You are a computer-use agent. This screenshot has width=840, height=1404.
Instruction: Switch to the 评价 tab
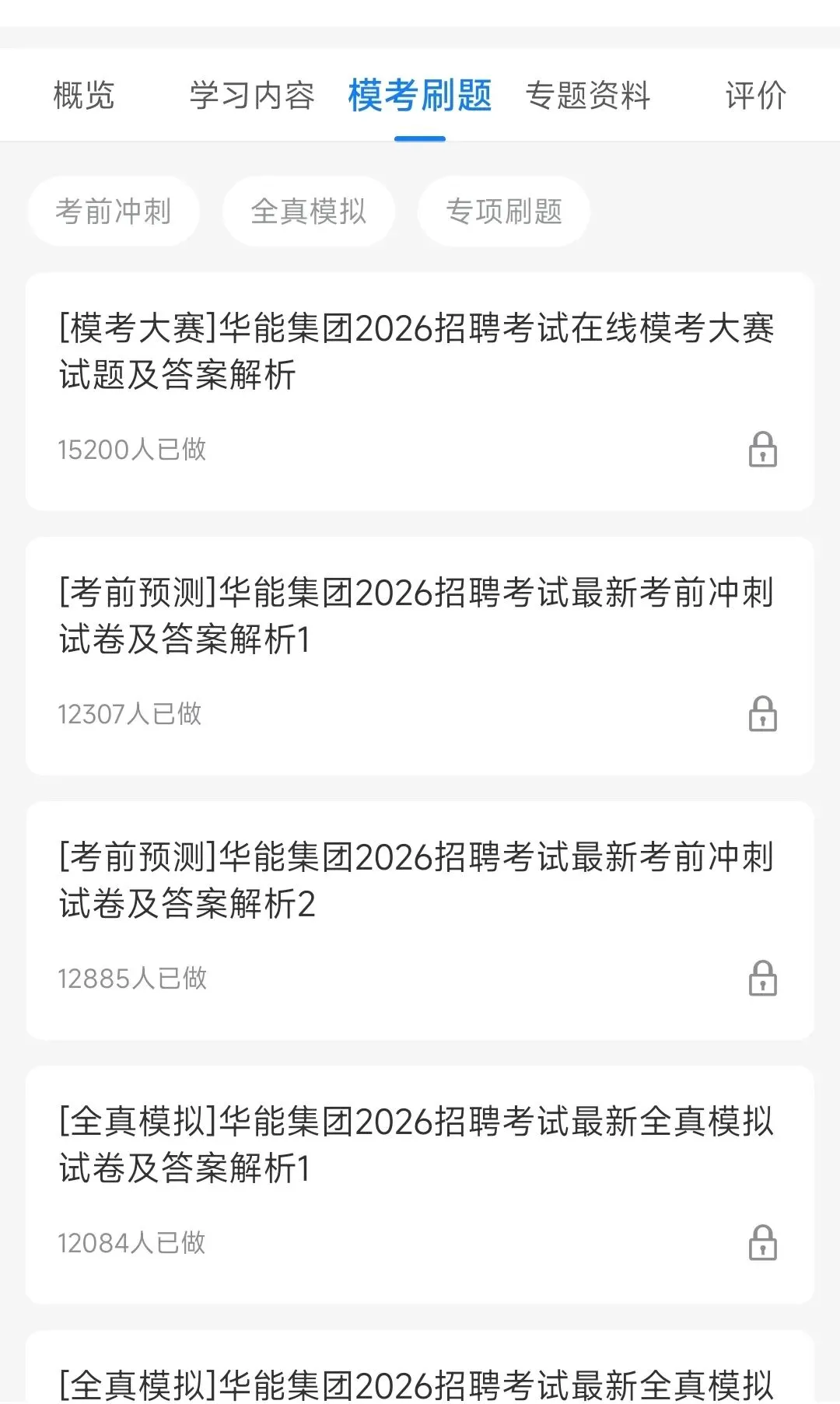click(x=755, y=96)
